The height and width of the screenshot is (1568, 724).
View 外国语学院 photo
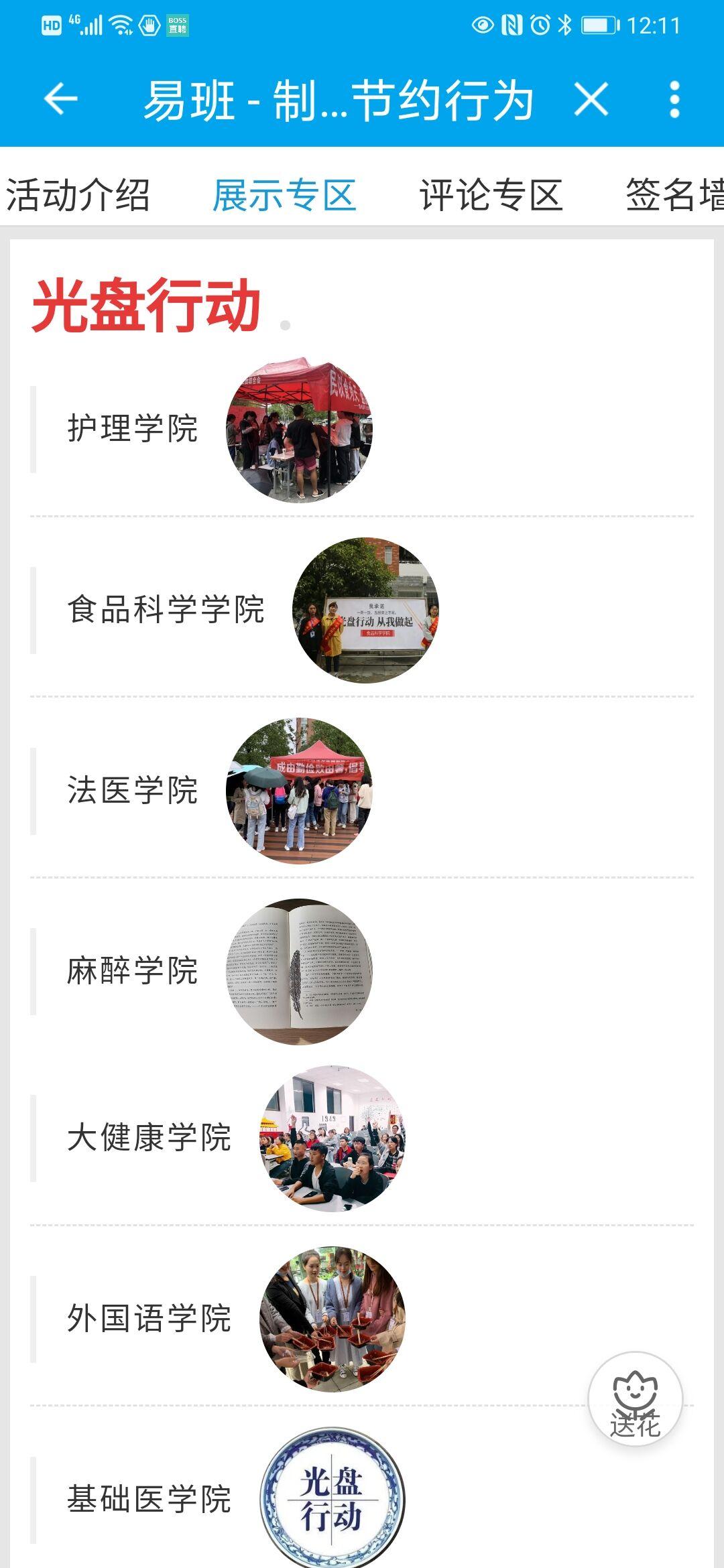(333, 1319)
